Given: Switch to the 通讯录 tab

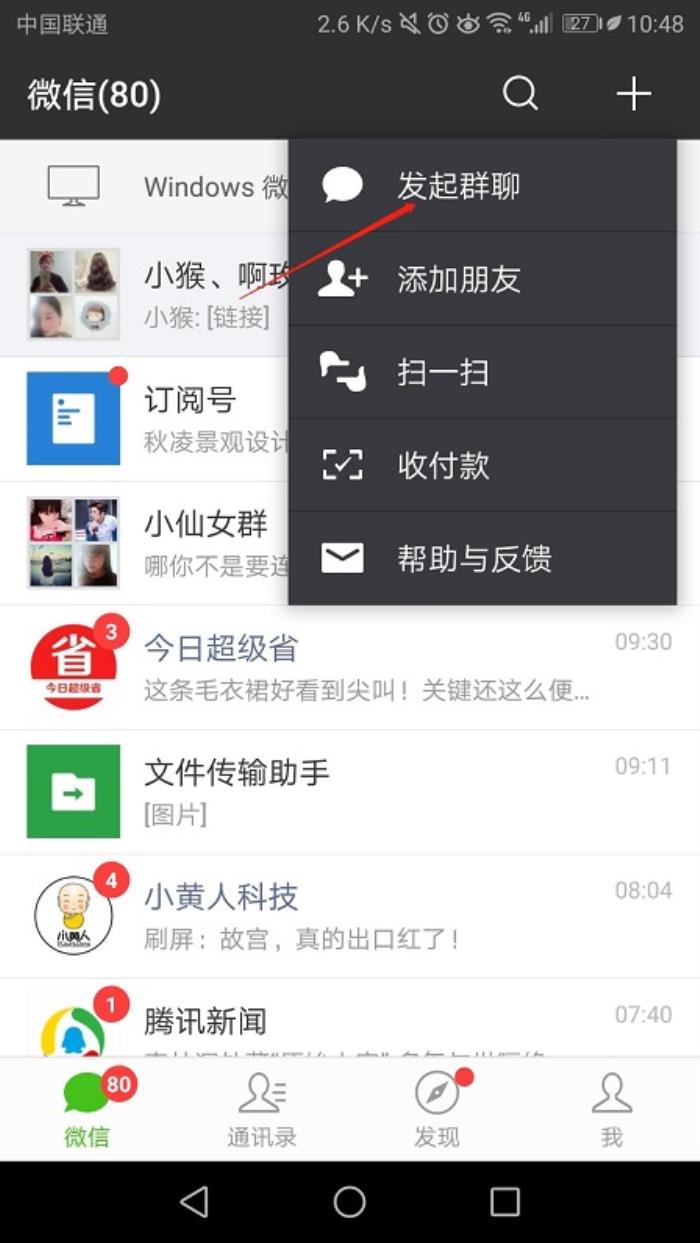Looking at the screenshot, I should [261, 1110].
